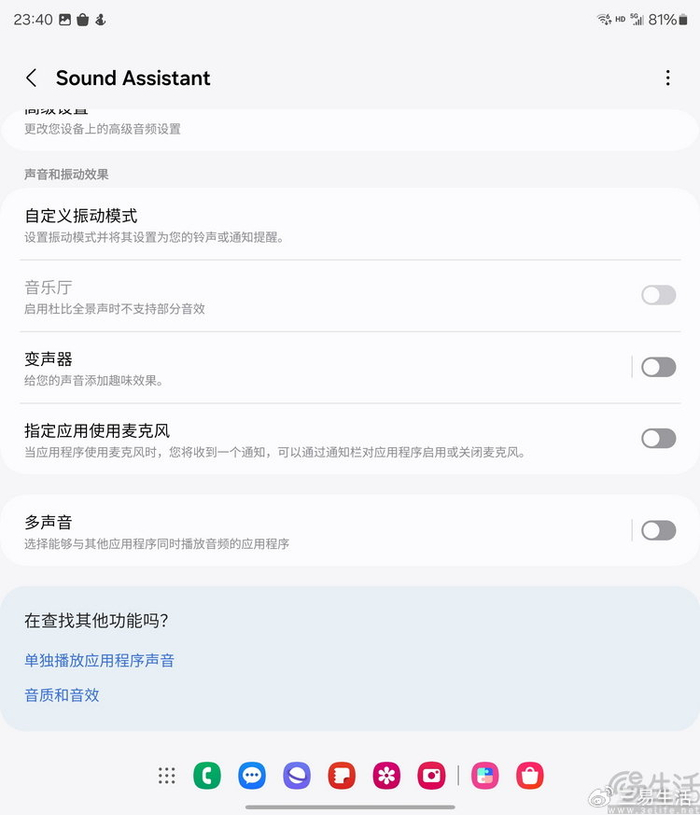Launch the pink Gallery flower app
The image size is (700, 815).
387,776
